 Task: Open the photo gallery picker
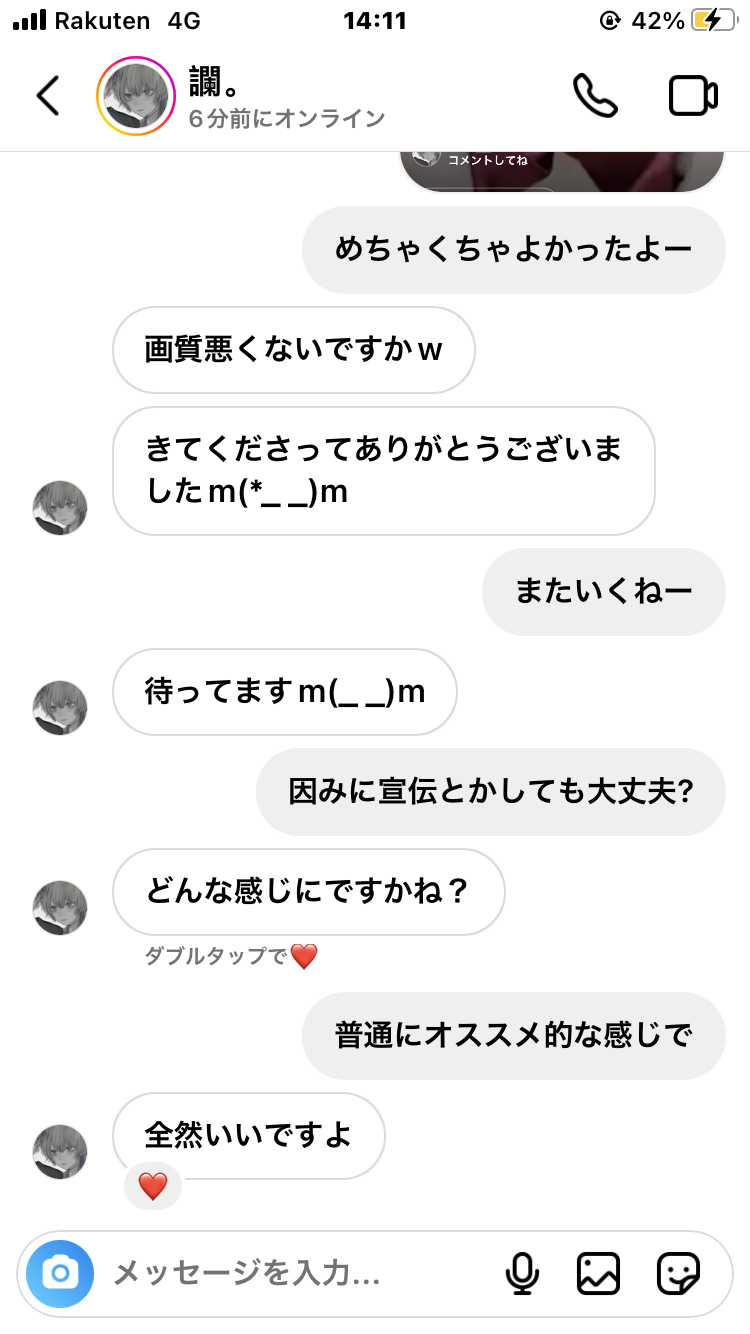tap(598, 1273)
